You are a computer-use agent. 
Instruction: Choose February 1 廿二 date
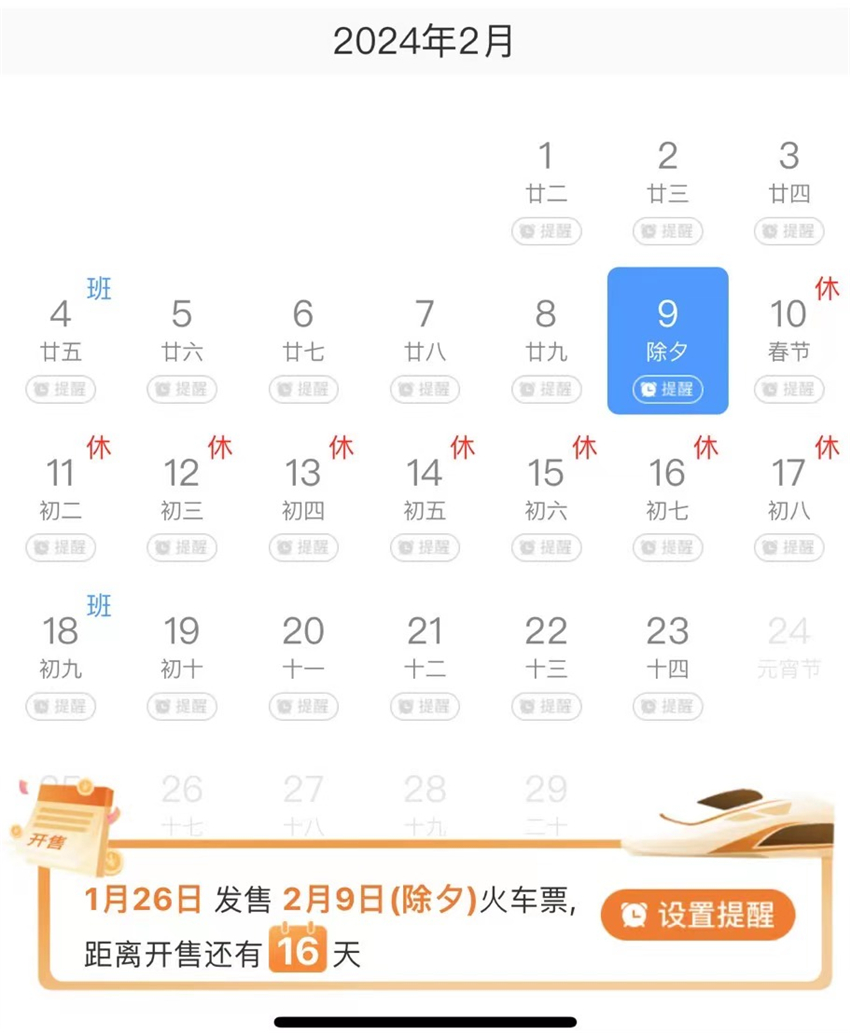click(x=546, y=172)
